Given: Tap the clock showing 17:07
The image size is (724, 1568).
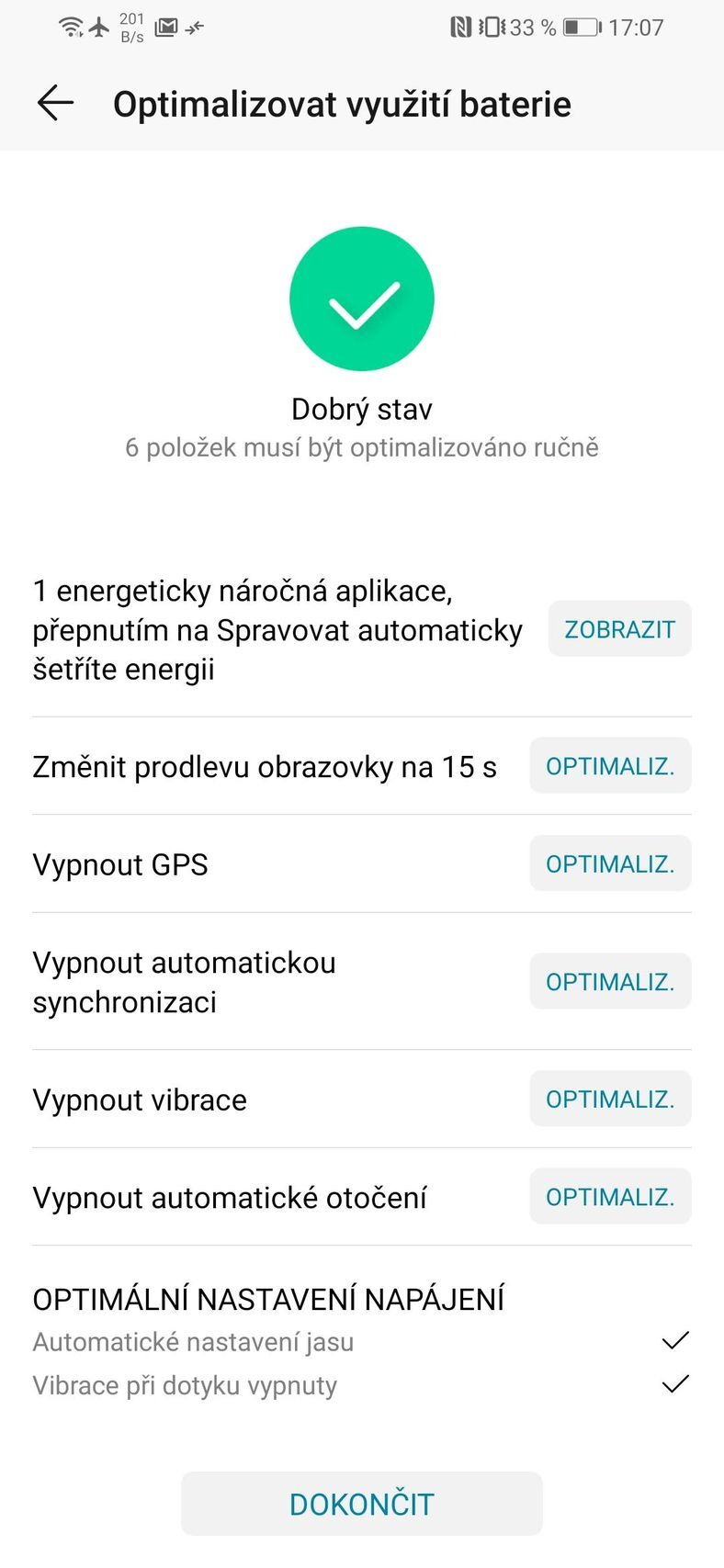Looking at the screenshot, I should (x=639, y=27).
